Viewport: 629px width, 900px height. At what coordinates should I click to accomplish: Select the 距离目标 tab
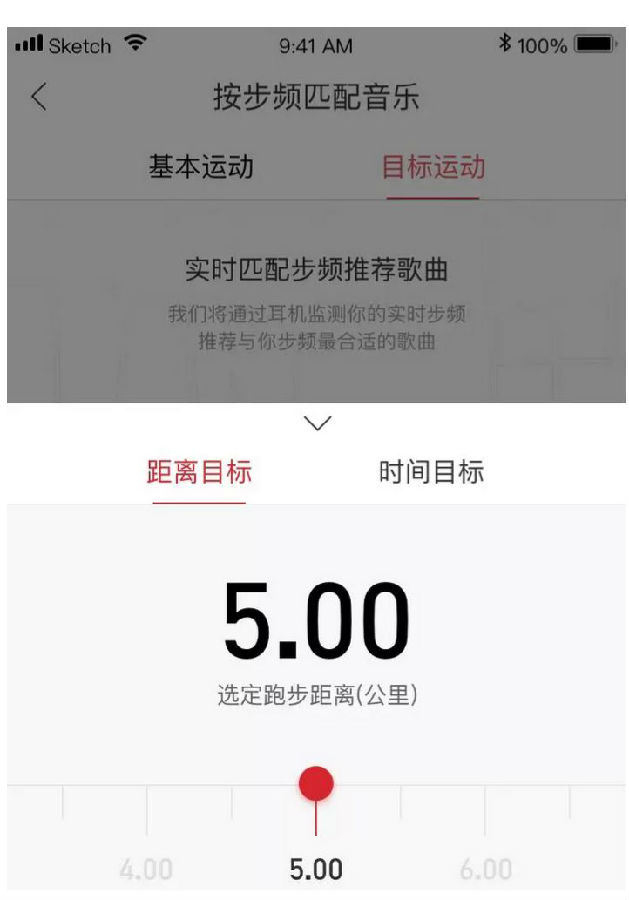(199, 472)
